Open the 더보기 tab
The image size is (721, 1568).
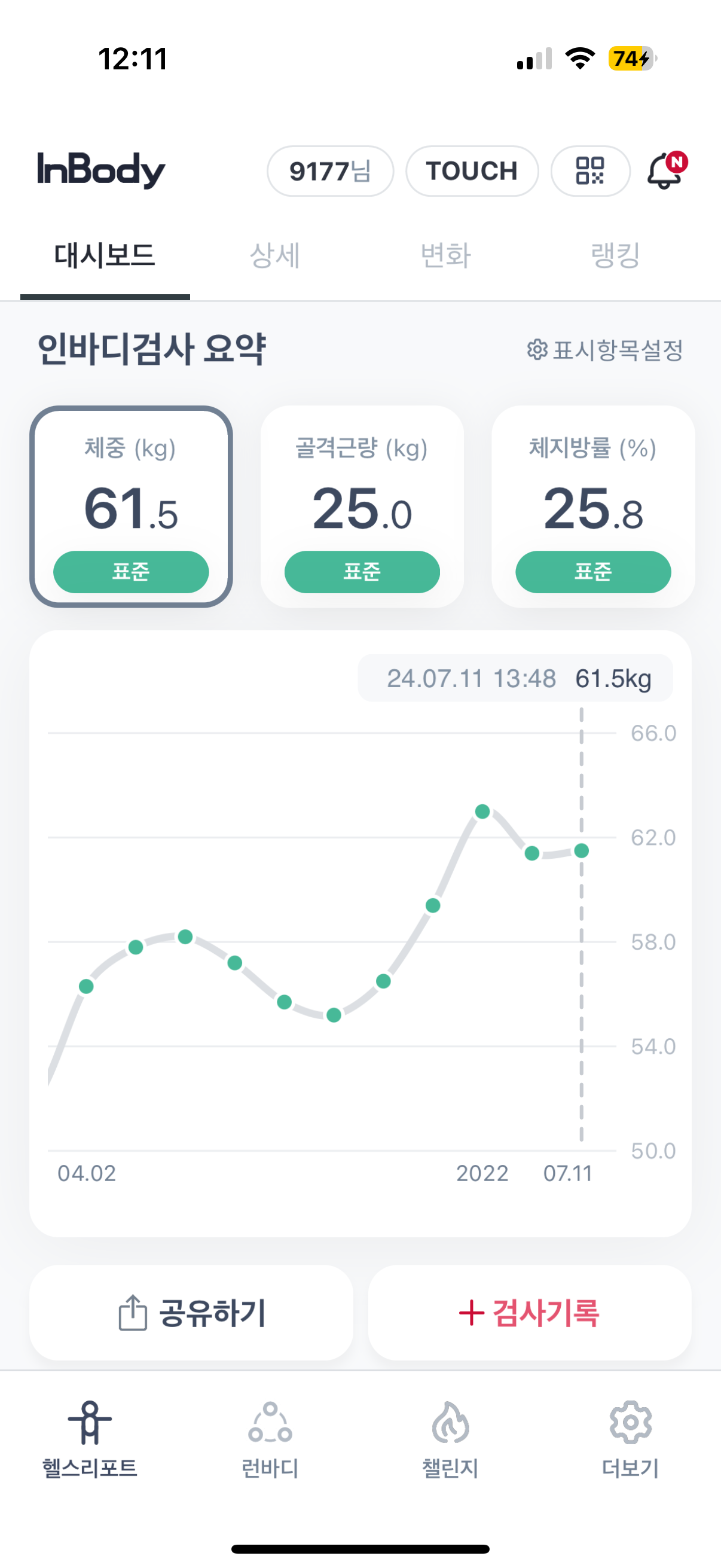point(630,1439)
